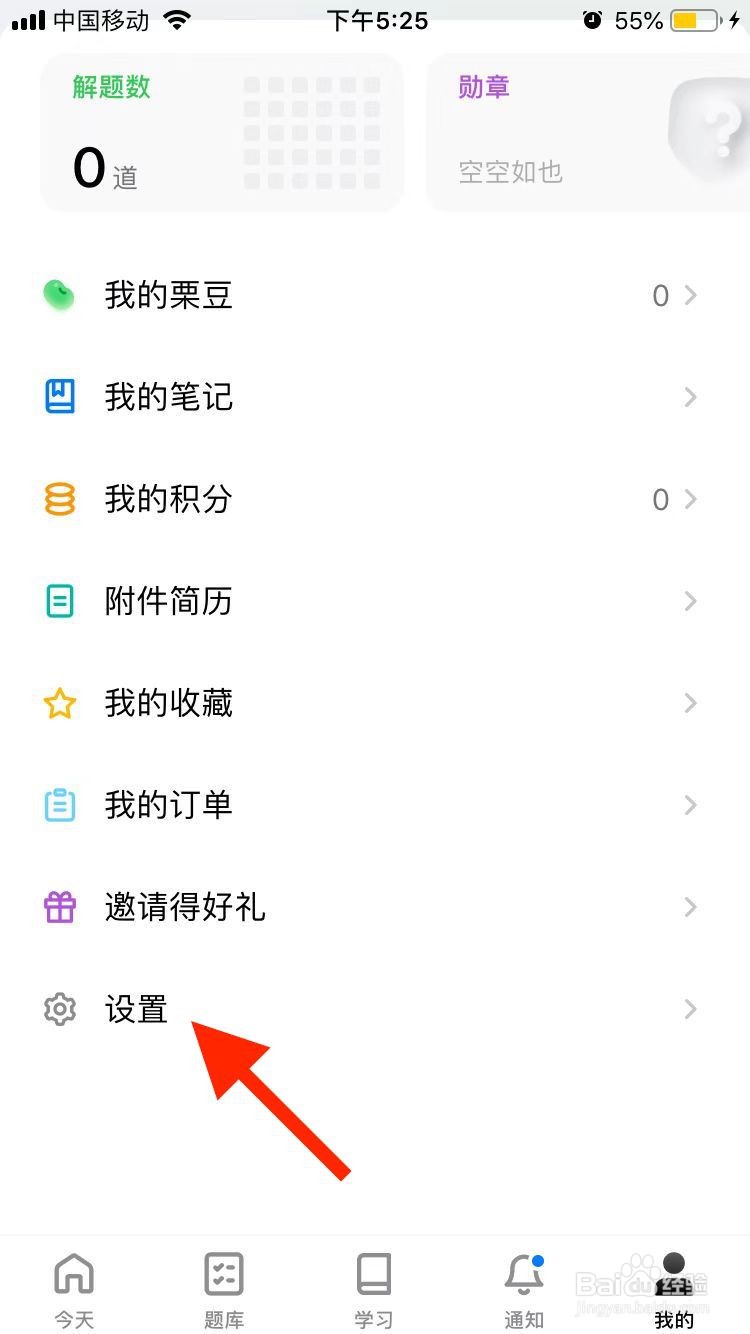Open the chevron on the 设置 row
The height and width of the screenshot is (1334, 750).
690,1009
